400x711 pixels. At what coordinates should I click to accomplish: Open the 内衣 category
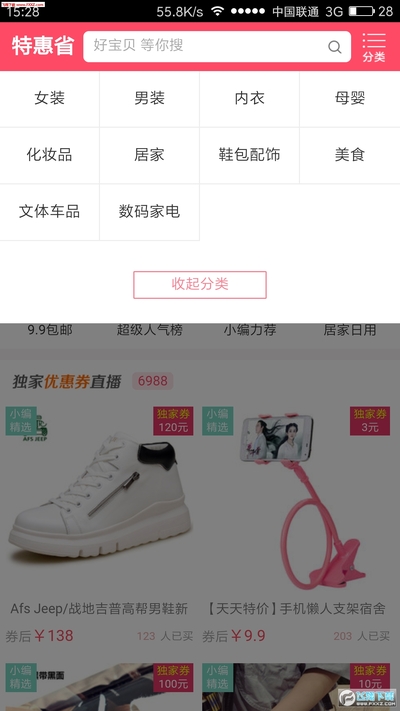point(249,98)
